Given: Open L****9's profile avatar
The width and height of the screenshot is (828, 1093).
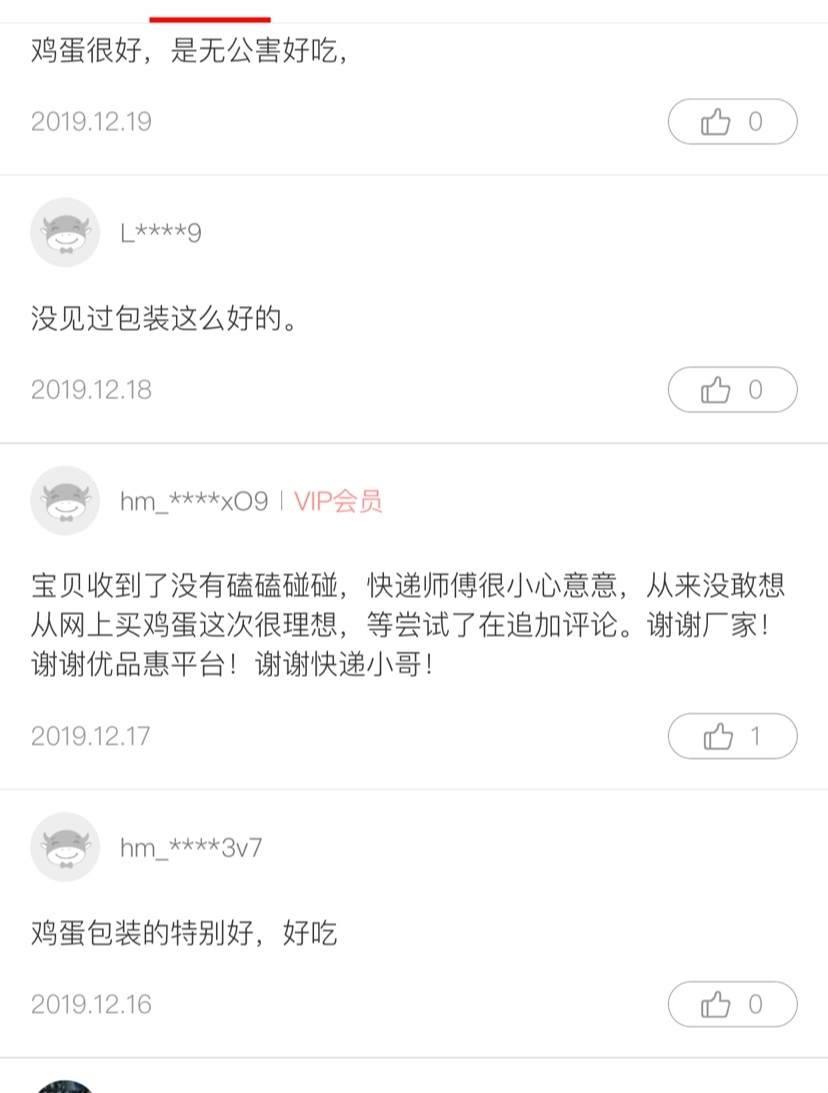Looking at the screenshot, I should click(x=65, y=233).
